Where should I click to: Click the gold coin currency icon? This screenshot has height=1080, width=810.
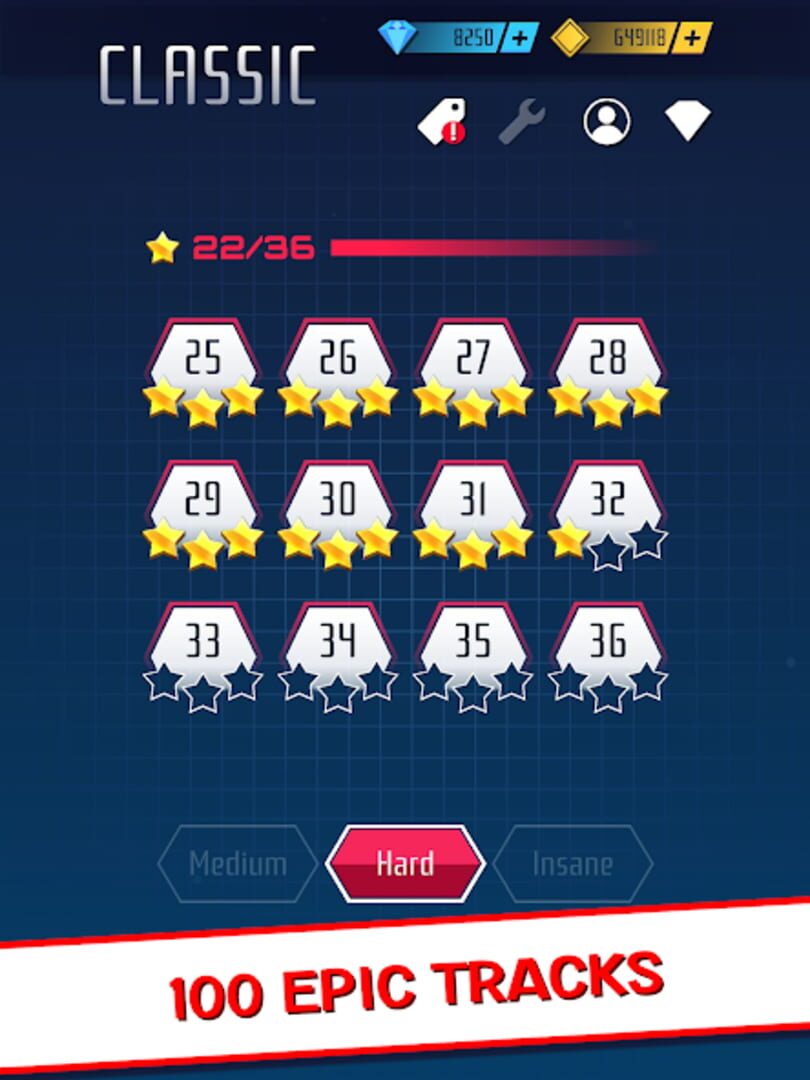pos(570,36)
